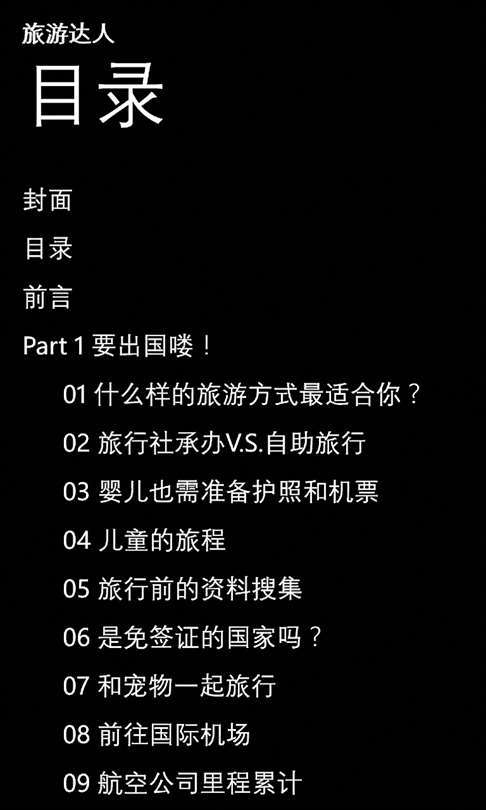
Task: Open the 前言 preface chapter
Action: pyautogui.click(x=47, y=298)
